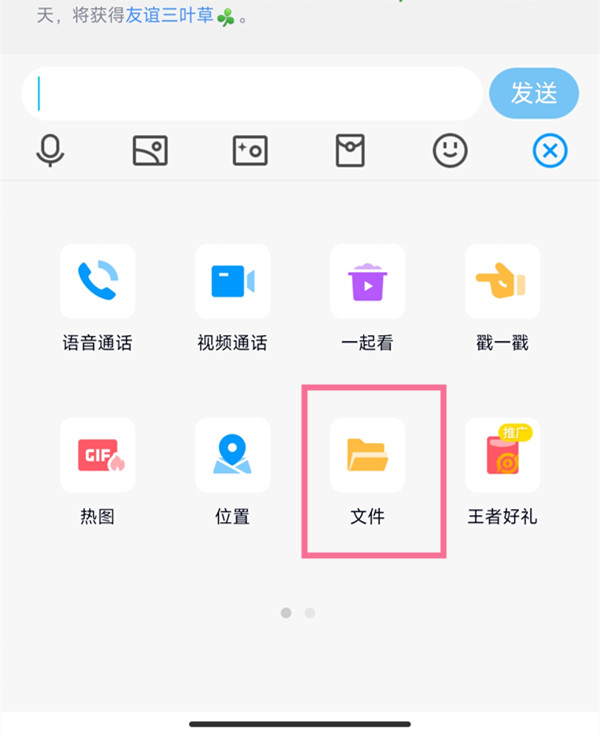Open the emoji smiley panel
This screenshot has width=600, height=736.
[x=450, y=151]
